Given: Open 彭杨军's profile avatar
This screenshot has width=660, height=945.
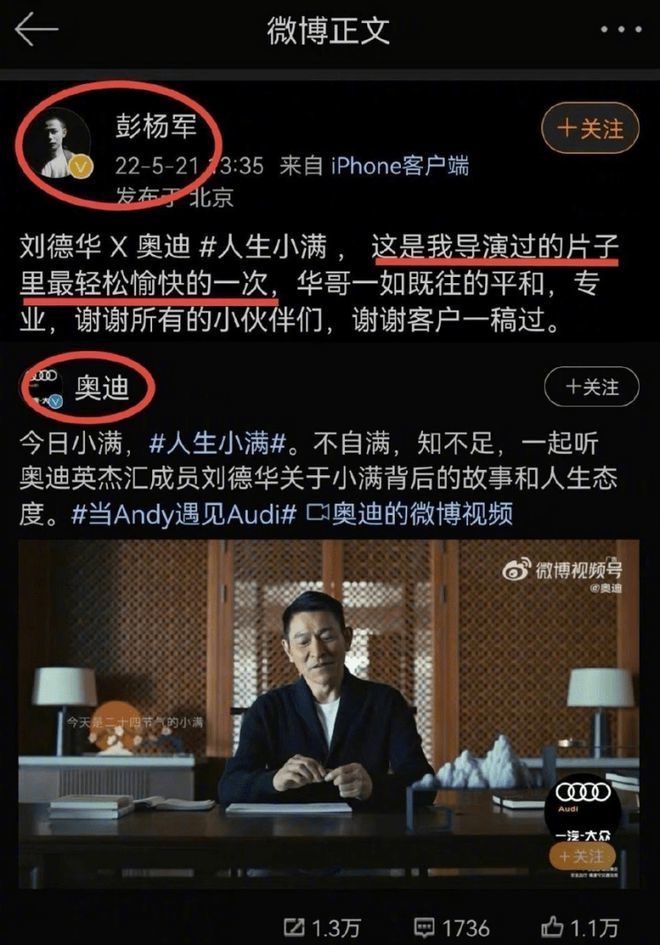Looking at the screenshot, I should tap(64, 145).
